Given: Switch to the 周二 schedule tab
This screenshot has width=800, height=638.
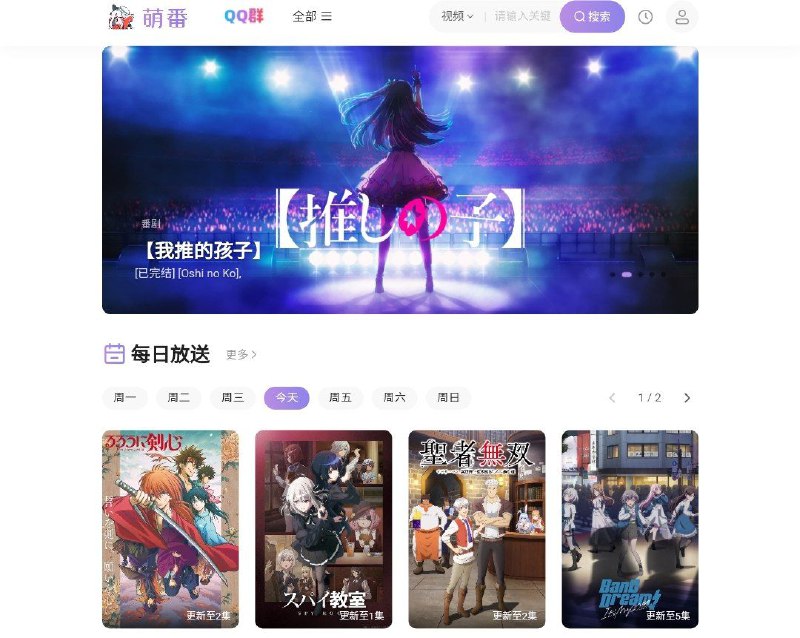Looking at the screenshot, I should pyautogui.click(x=179, y=398).
